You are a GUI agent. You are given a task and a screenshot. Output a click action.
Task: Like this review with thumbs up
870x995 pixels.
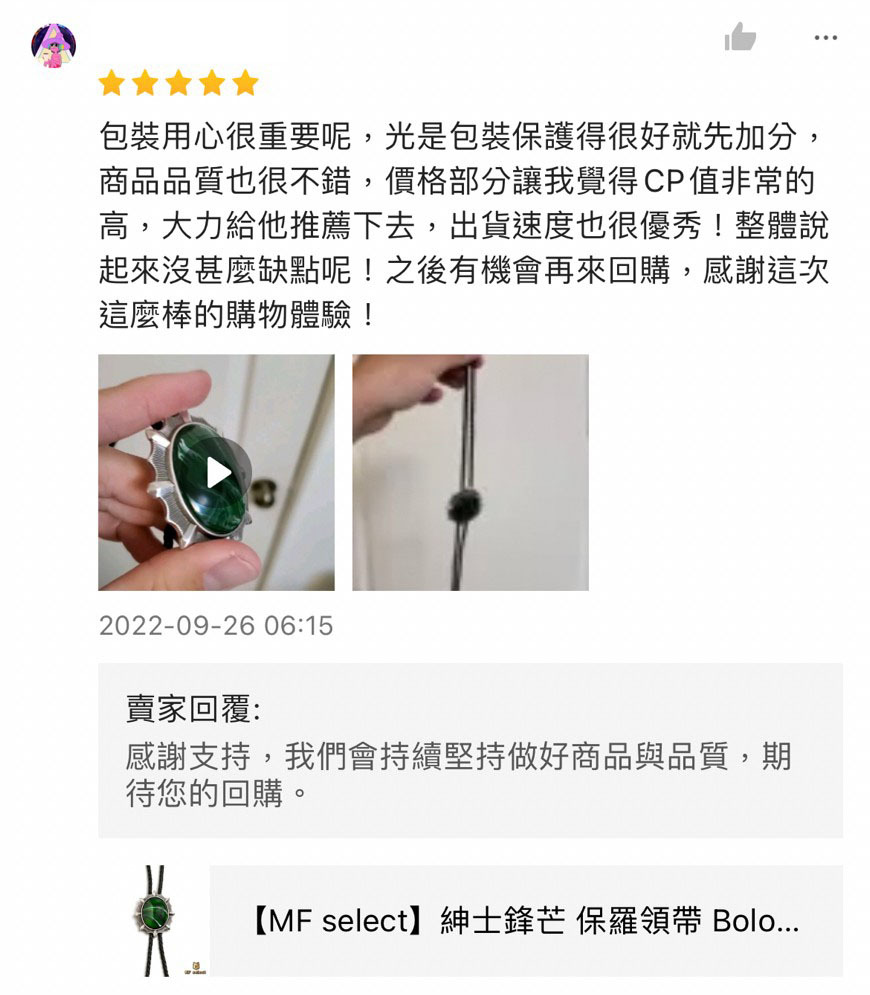click(740, 37)
